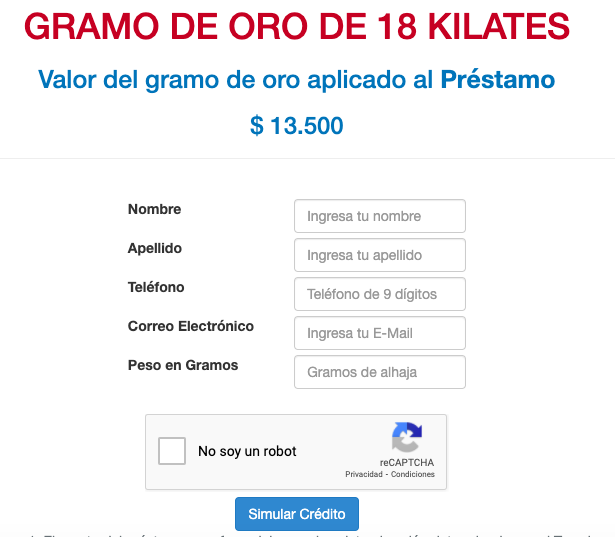Screen dimensions: 615x537
Task: Open the reCAPTCHA Condiciones link
Action: pos(413,475)
